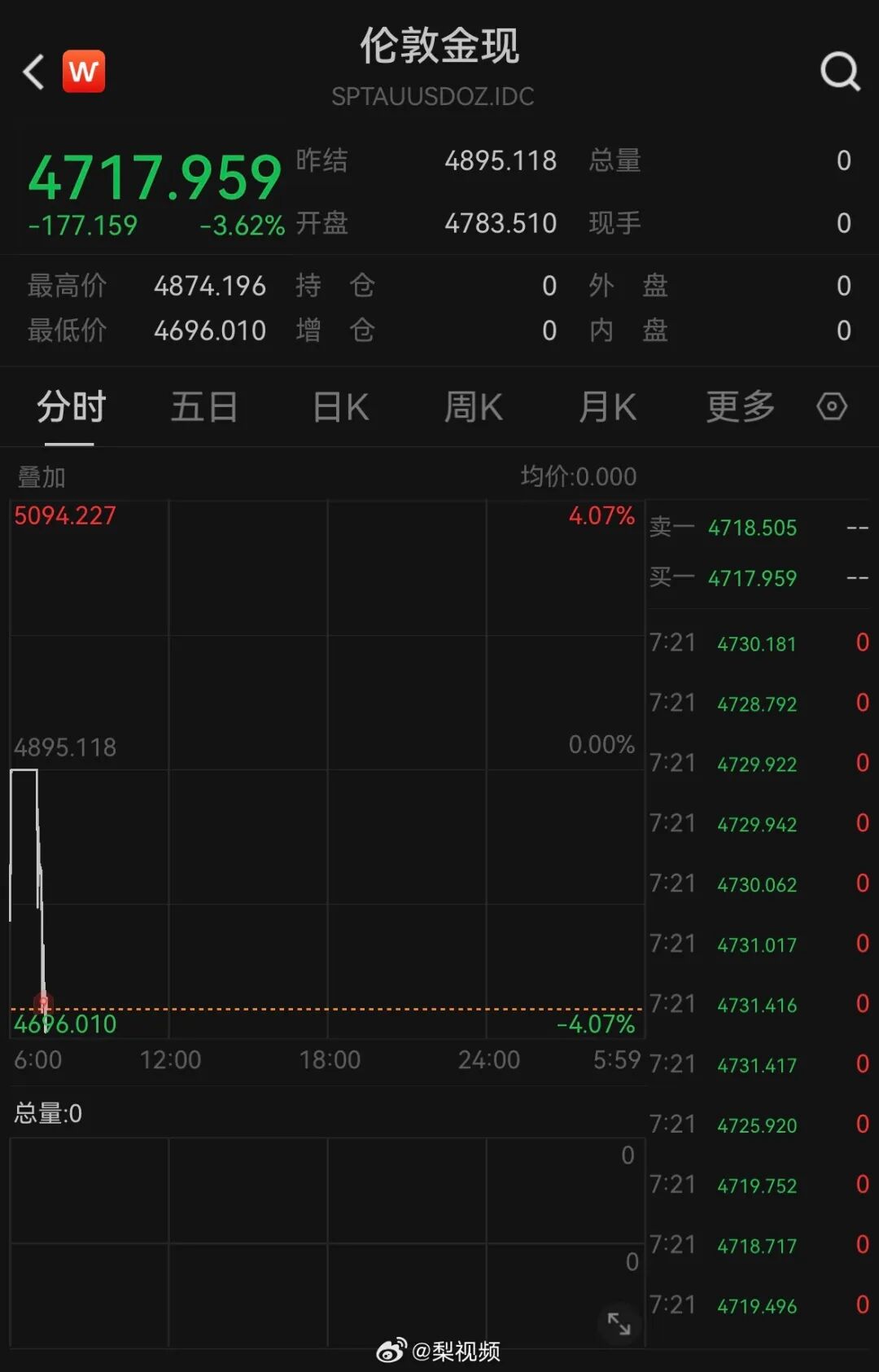This screenshot has width=879, height=1372.
Task: Tap 叠加 to overlay another instrument
Action: 42,477
